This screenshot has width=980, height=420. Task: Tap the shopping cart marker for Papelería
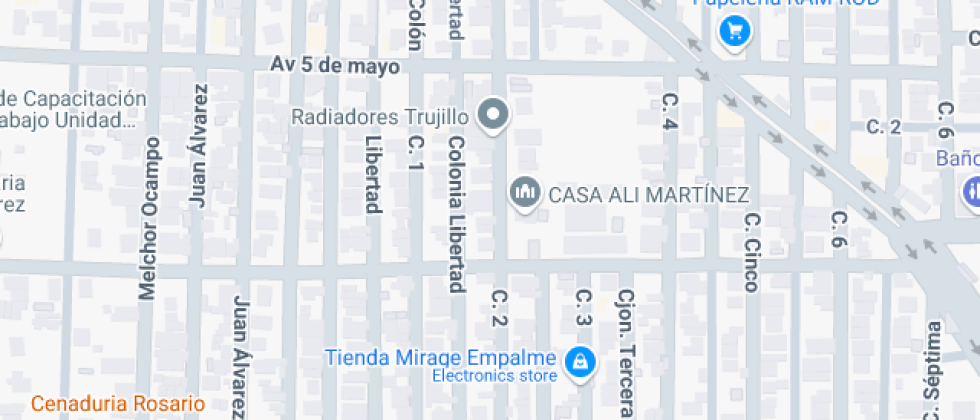735,32
